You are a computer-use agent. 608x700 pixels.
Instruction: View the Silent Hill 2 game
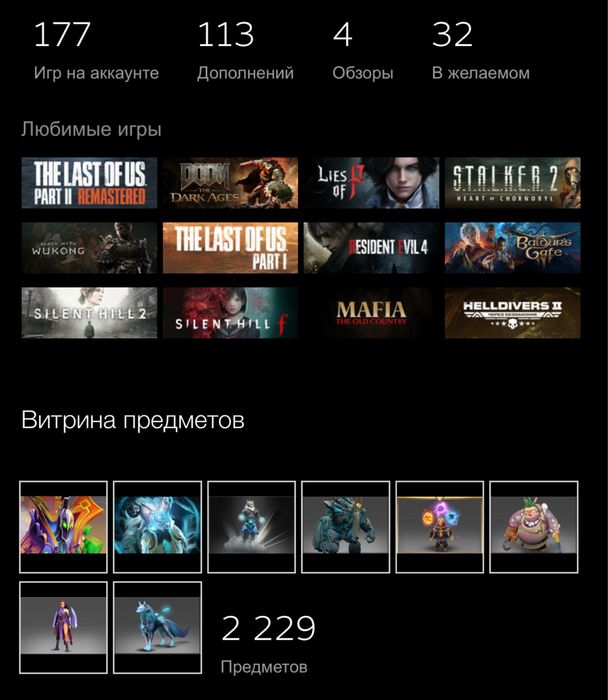[x=89, y=313]
